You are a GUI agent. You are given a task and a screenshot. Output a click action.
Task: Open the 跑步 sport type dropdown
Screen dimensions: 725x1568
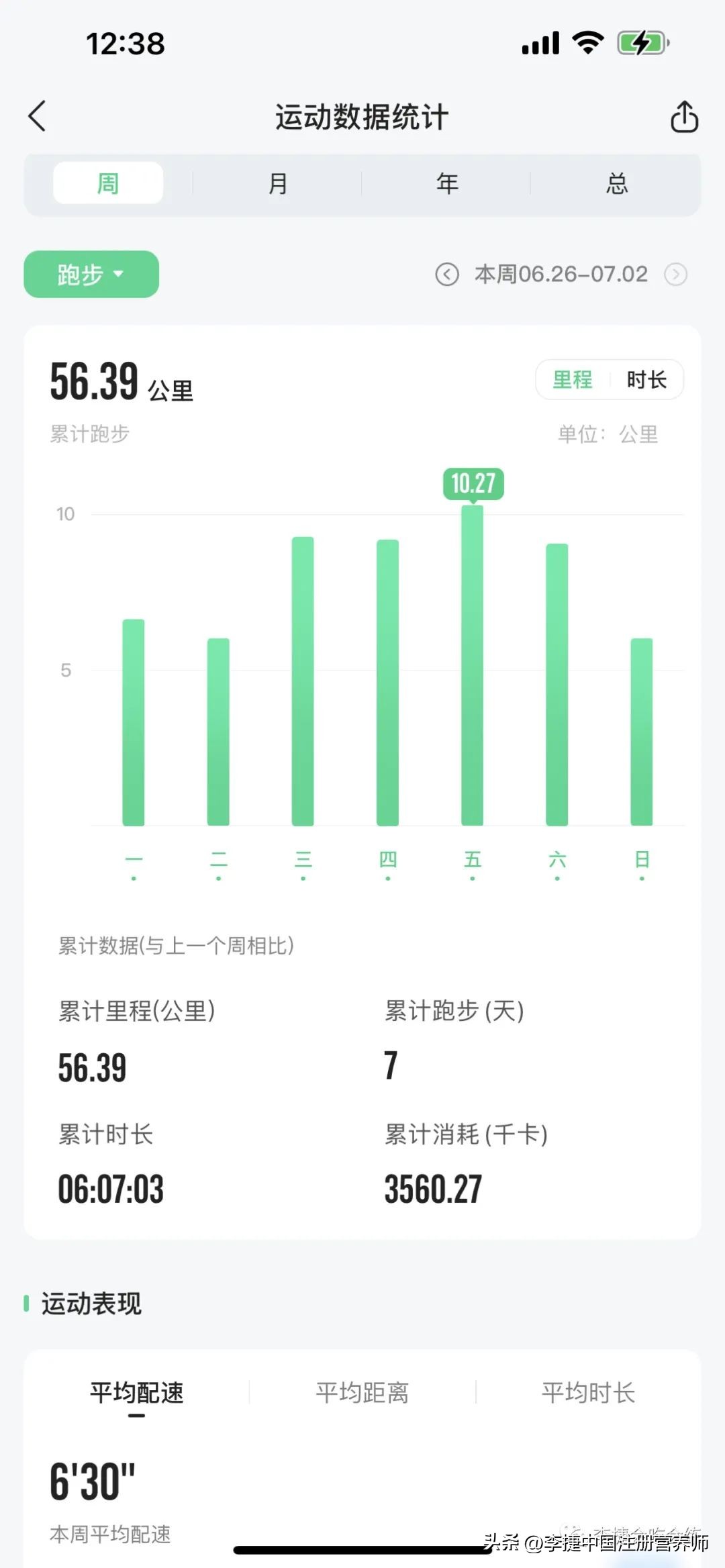[91, 273]
